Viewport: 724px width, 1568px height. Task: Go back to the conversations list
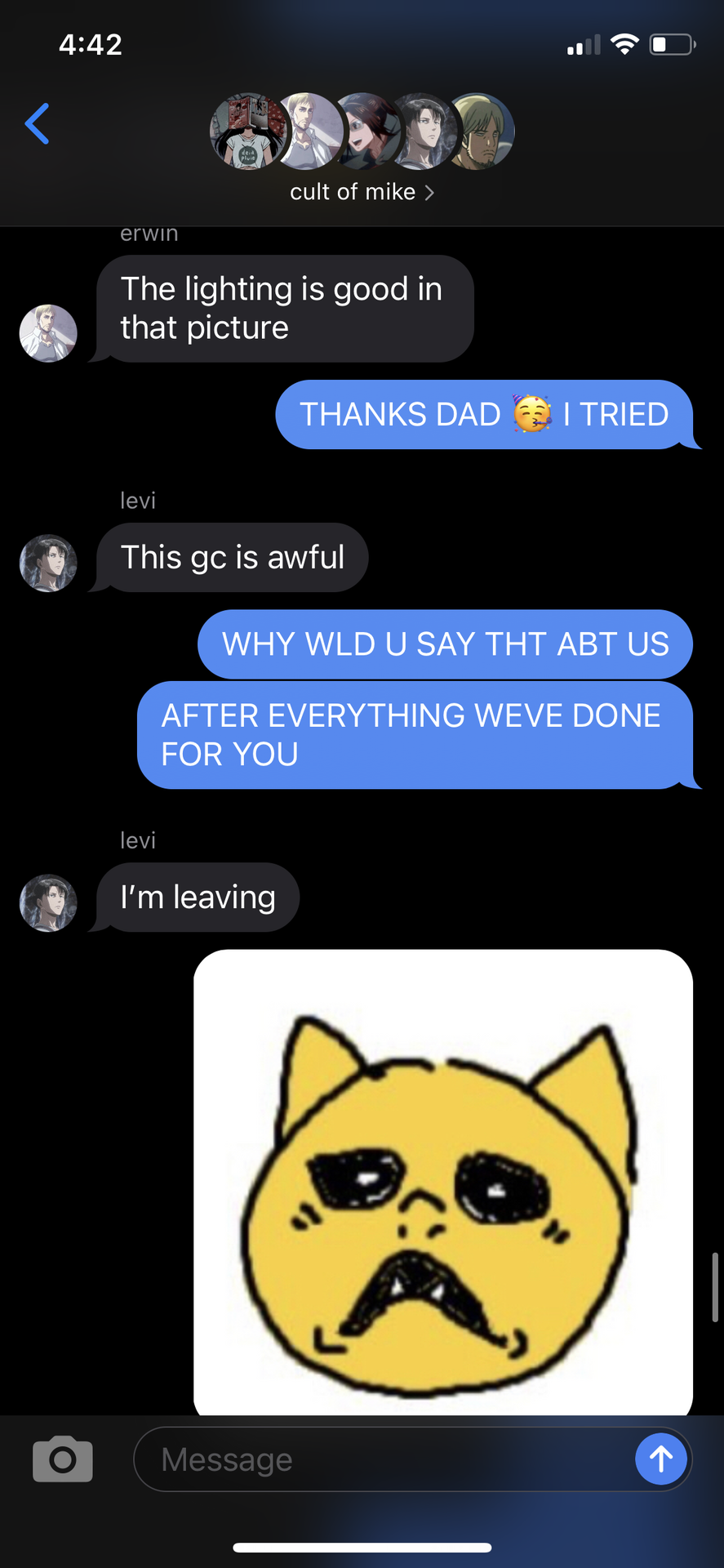pyautogui.click(x=37, y=123)
